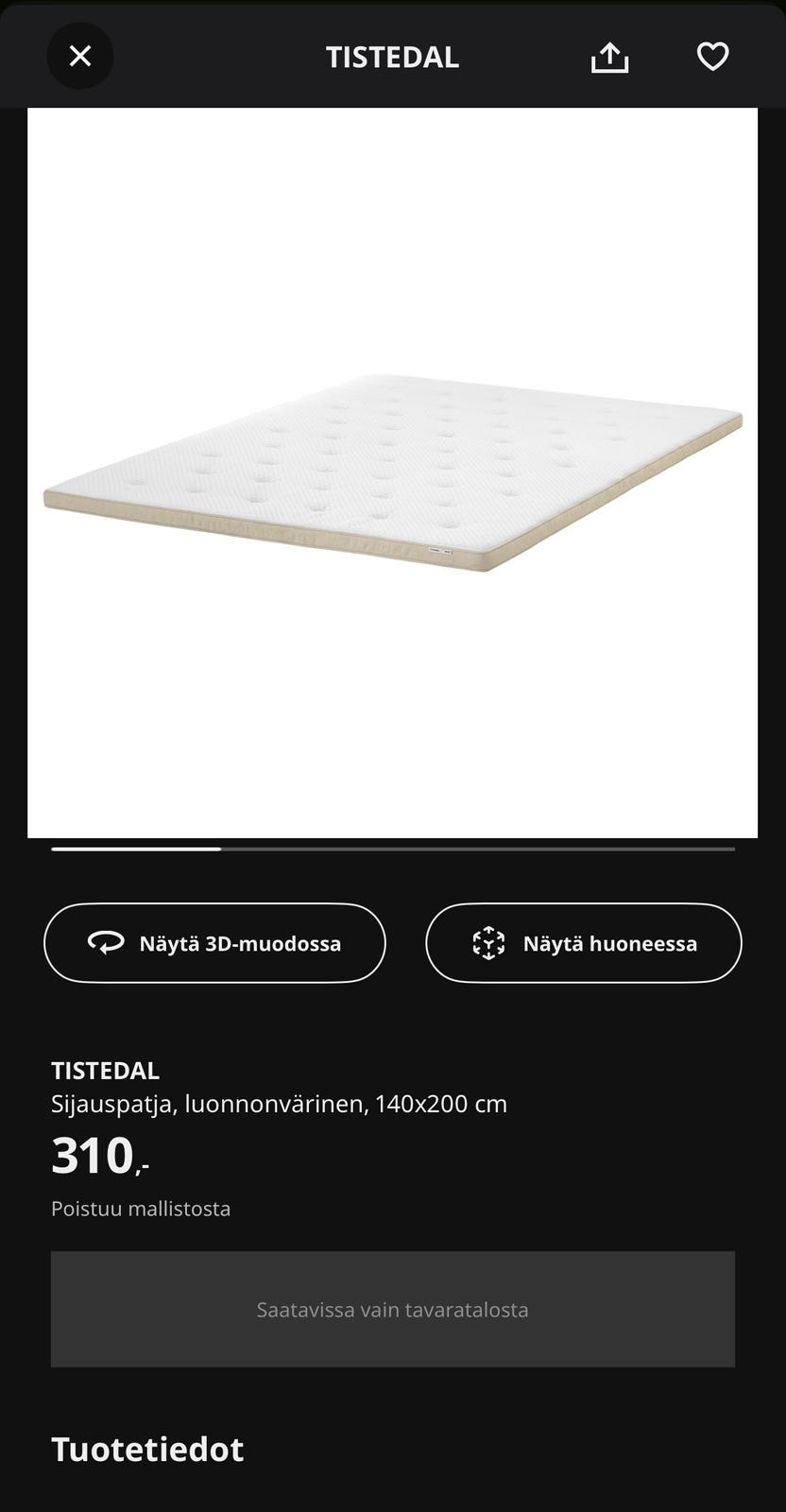This screenshot has height=1512, width=786.
Task: Tap the augmented reality cube icon
Action: 489,942
